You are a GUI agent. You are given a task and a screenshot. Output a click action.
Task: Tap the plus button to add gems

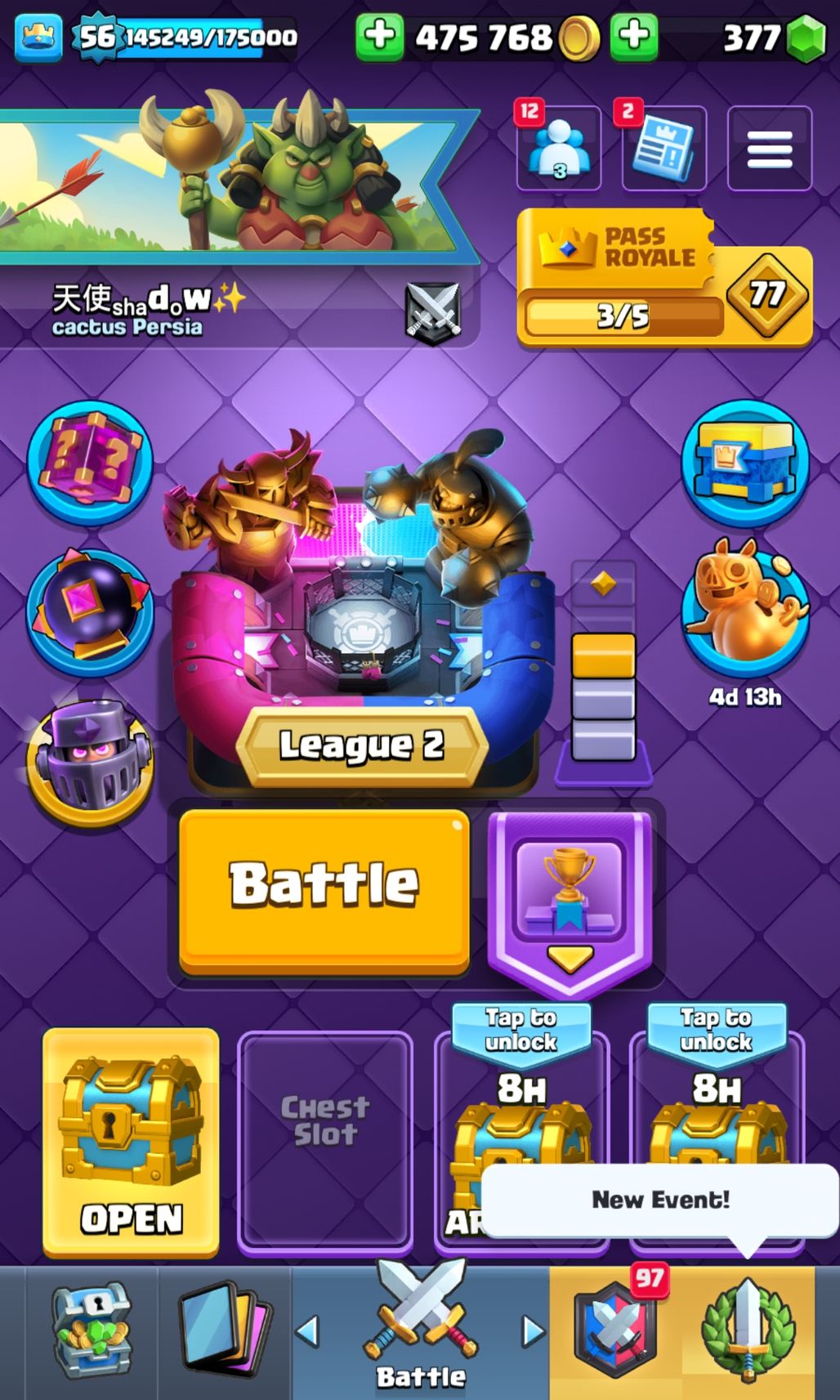coord(634,37)
